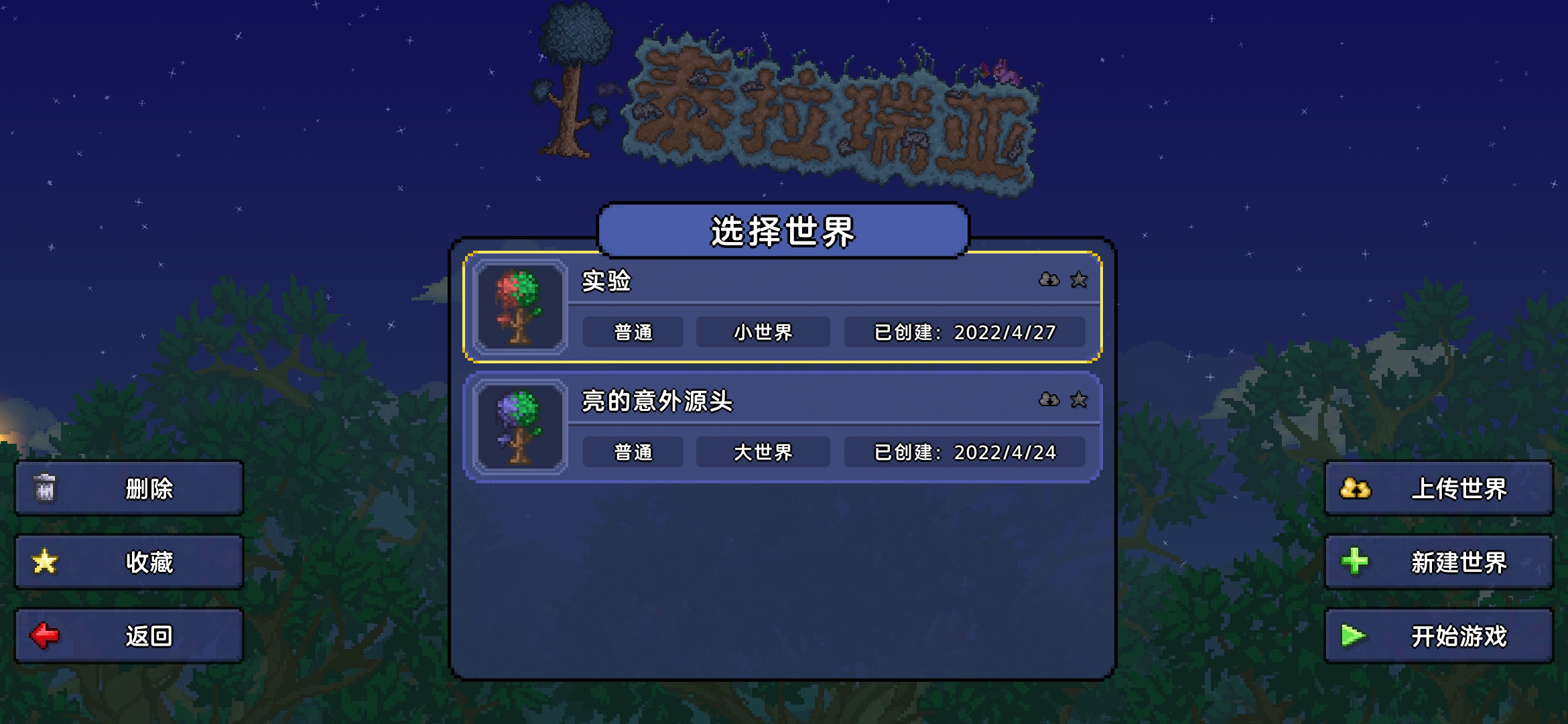Viewport: 1568px width, 724px height.
Task: Go back with the 返回 button
Action: [x=129, y=636]
